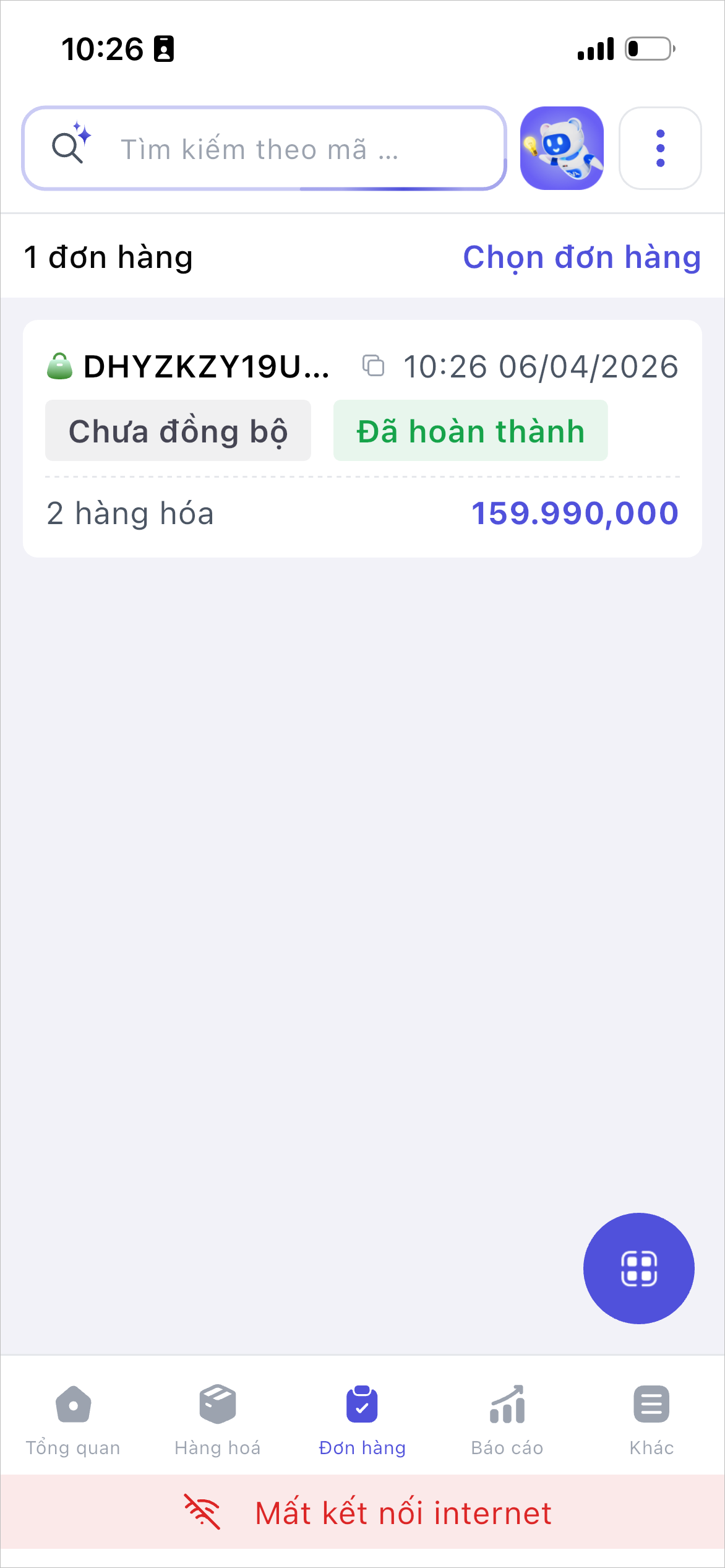
Task: Tap the floating grid action button
Action: click(x=638, y=1268)
